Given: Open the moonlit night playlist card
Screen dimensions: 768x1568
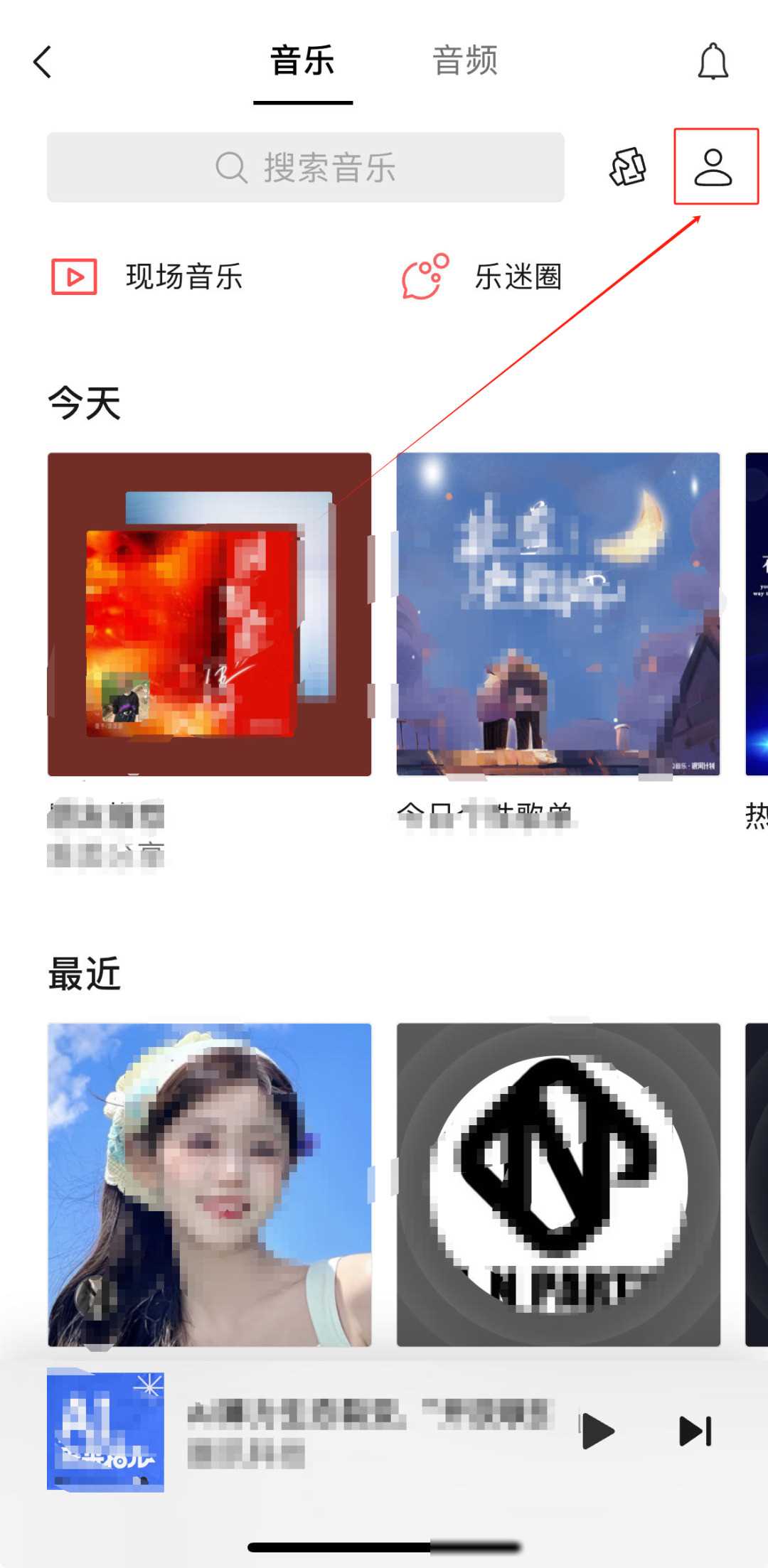Looking at the screenshot, I should pyautogui.click(x=558, y=614).
